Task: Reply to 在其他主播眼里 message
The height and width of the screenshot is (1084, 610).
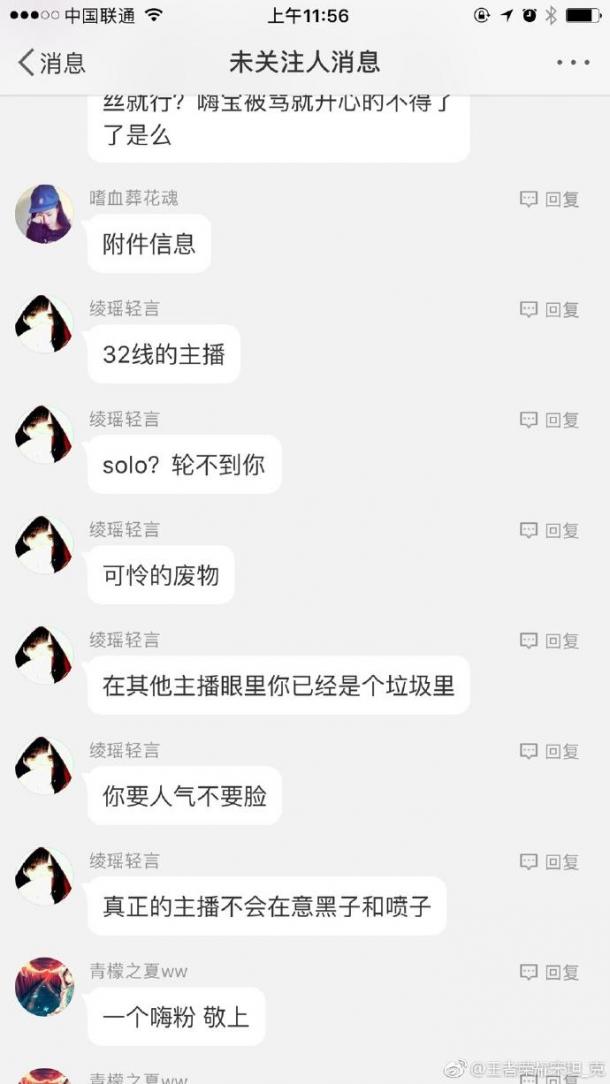Action: pyautogui.click(x=549, y=641)
